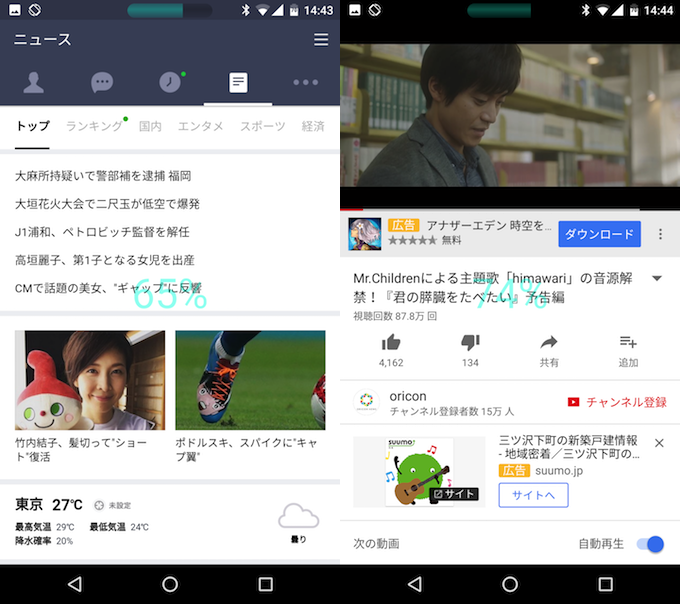
Task: Open the ボドルスキ spike photo article
Action: pyautogui.click(x=250, y=395)
